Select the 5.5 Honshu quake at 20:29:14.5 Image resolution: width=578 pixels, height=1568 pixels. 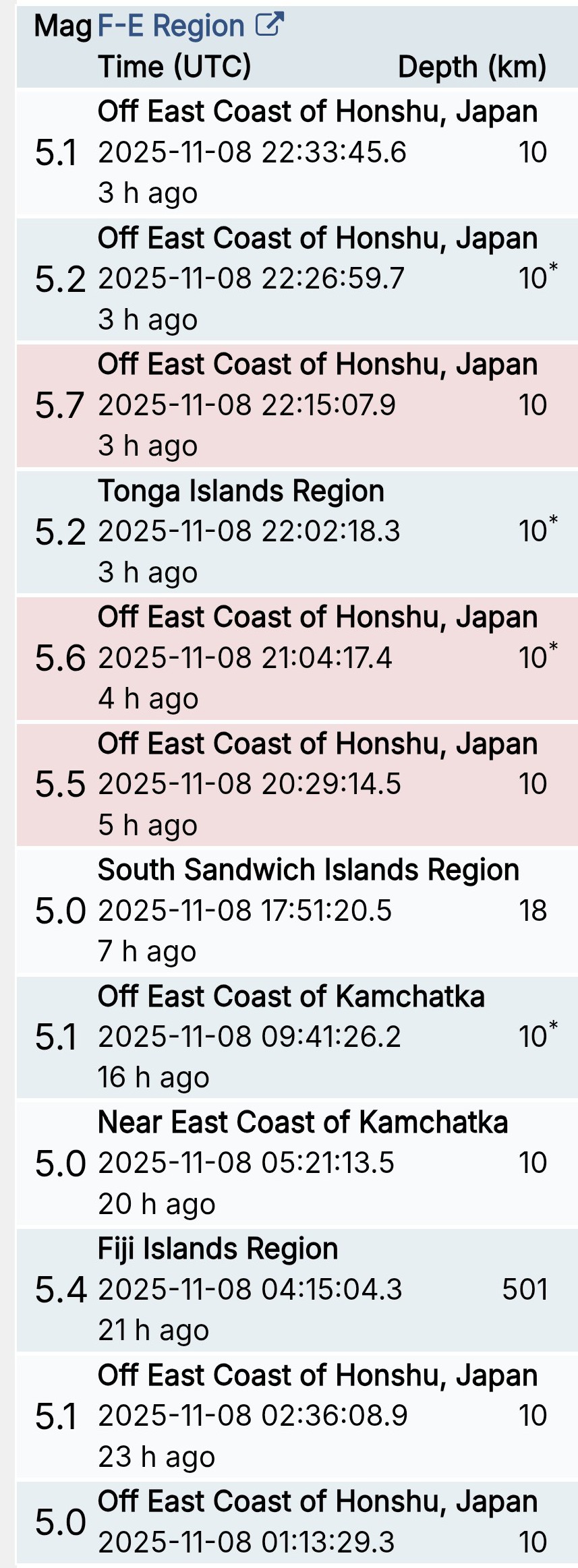coord(297,784)
